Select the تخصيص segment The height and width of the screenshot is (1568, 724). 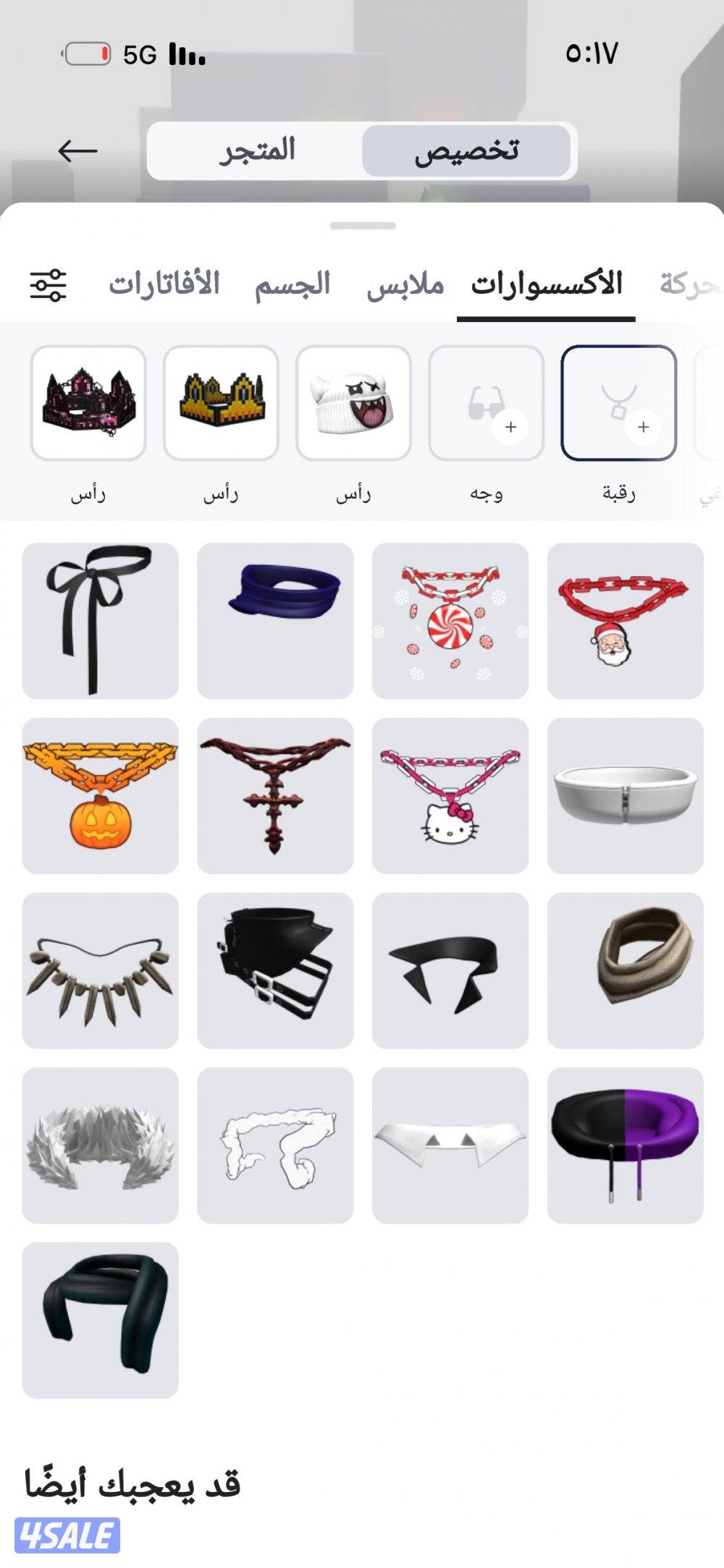tap(466, 151)
